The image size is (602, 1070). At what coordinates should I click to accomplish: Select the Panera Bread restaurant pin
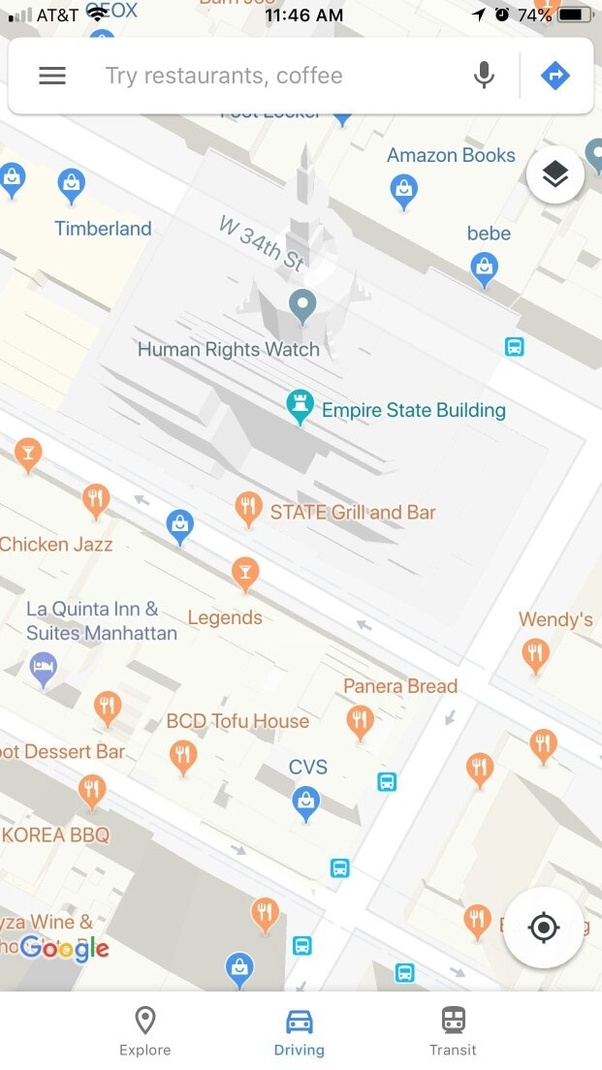pyautogui.click(x=360, y=720)
